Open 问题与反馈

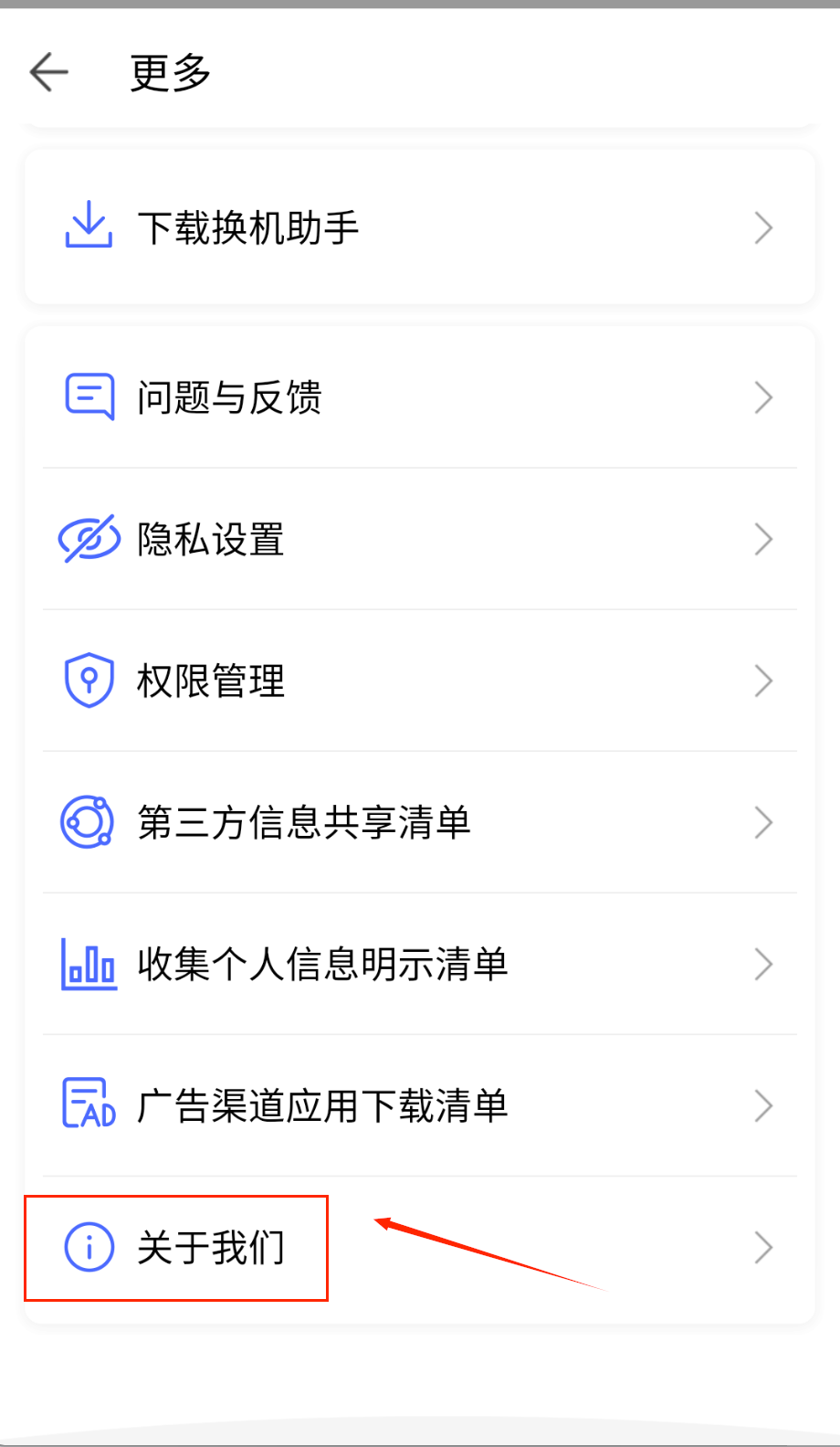point(229,397)
